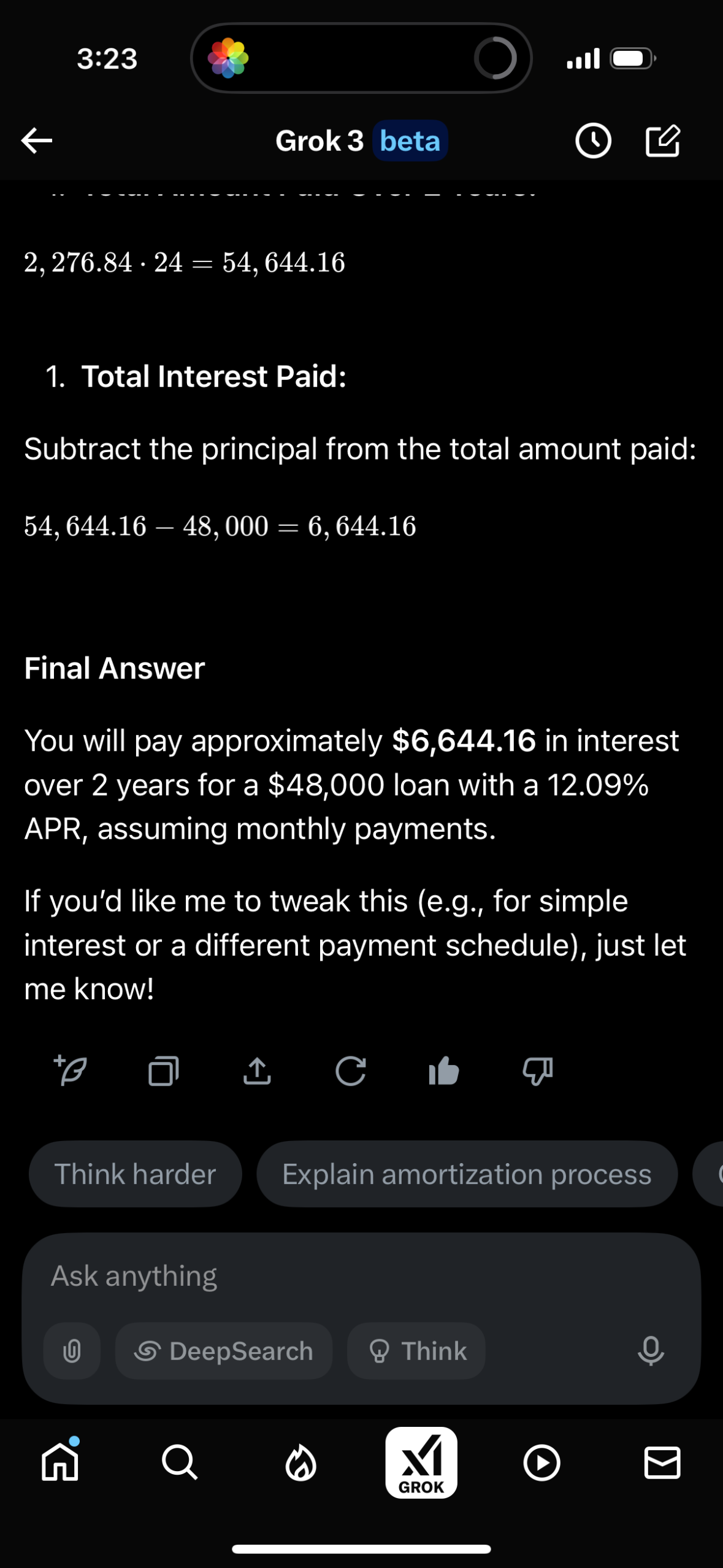Image resolution: width=723 pixels, height=1568 pixels.
Task: Give a thumbs down to the answer
Action: tap(538, 1070)
